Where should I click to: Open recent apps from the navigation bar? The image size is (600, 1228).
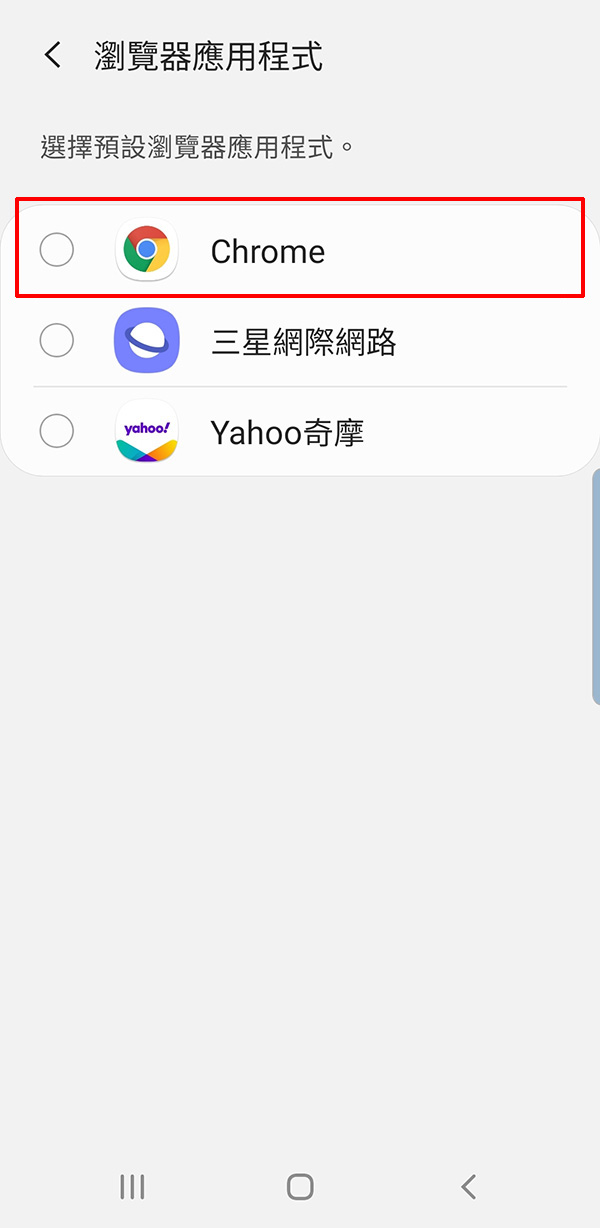132,1187
